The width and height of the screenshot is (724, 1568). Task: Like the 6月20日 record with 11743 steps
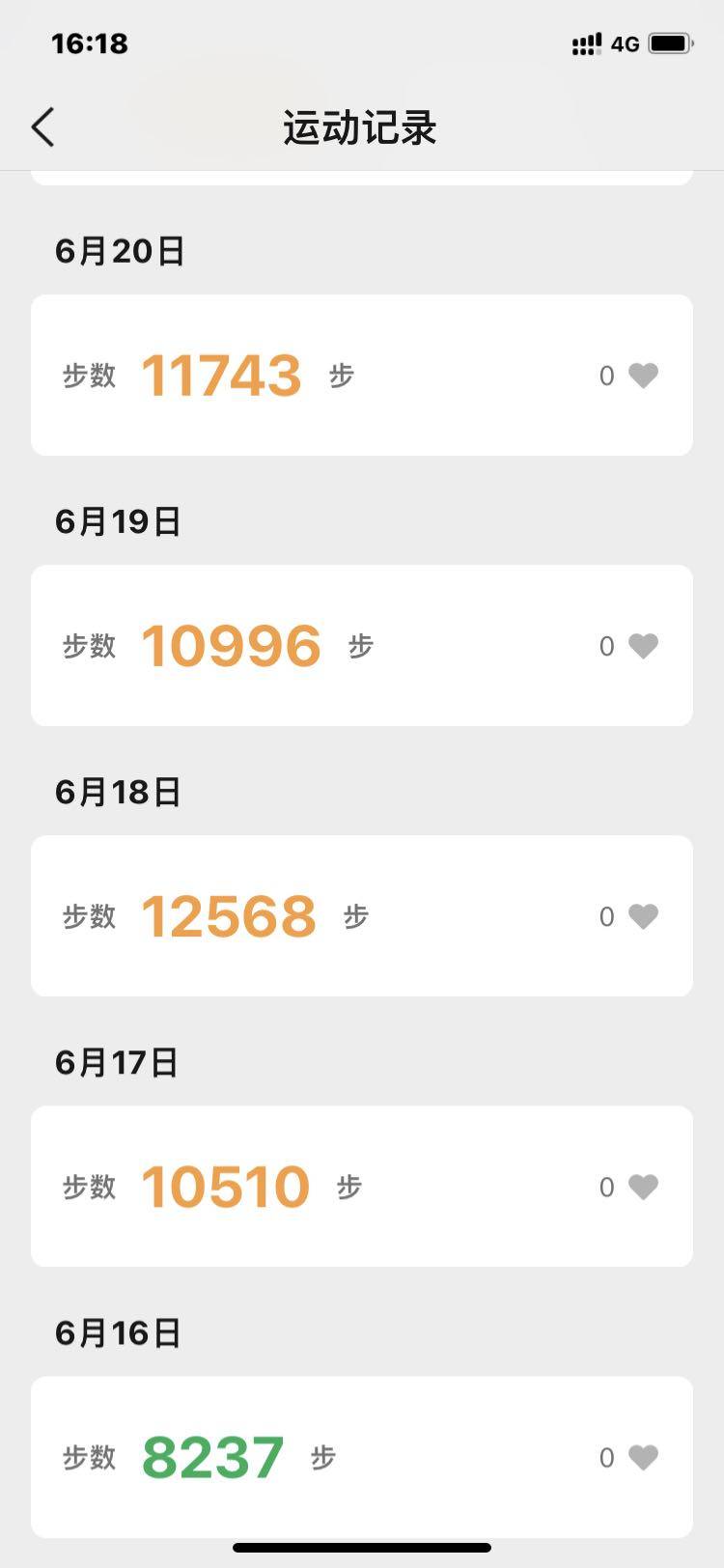643,375
